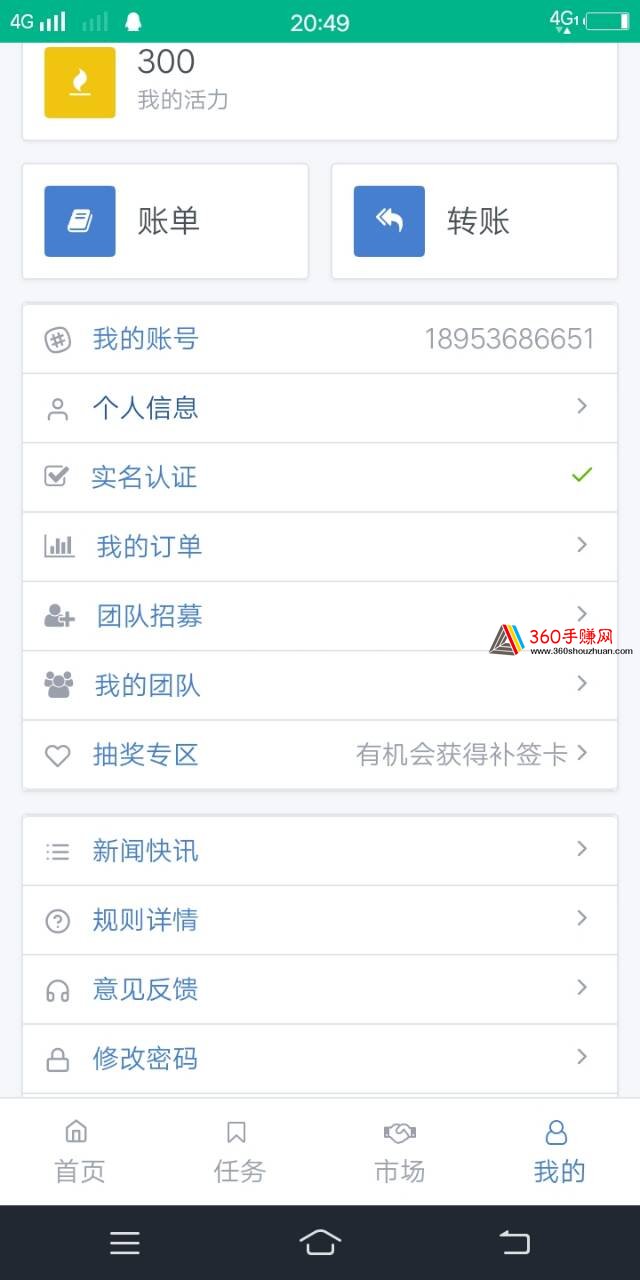Tap the system home button
Viewport: 640px width, 1280px height.
tap(319, 1242)
